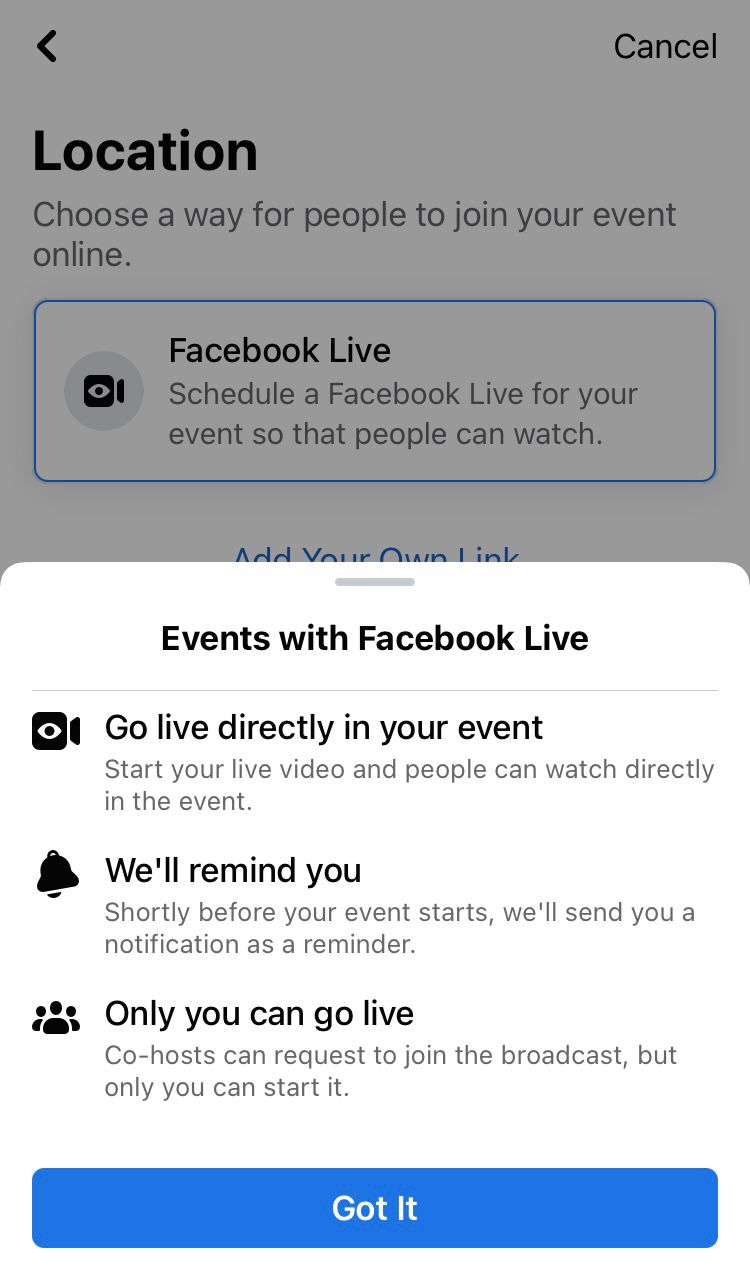Go back using the top-left arrow
The height and width of the screenshot is (1288, 750).
pos(47,46)
